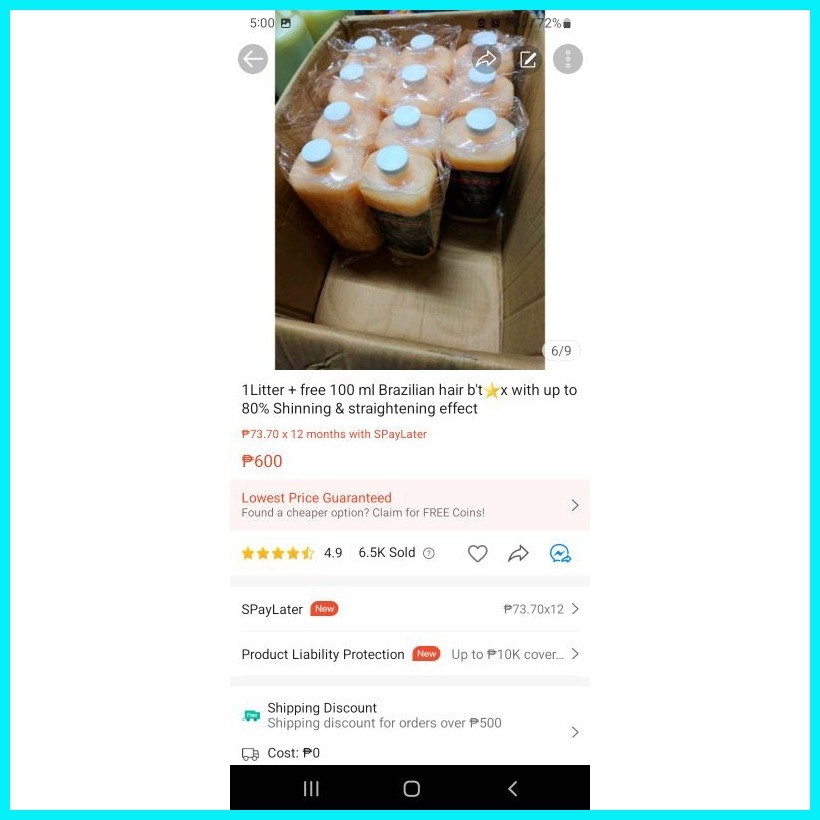Show info about 6.5K Sold
Screen dimensions: 820x820
click(x=429, y=553)
